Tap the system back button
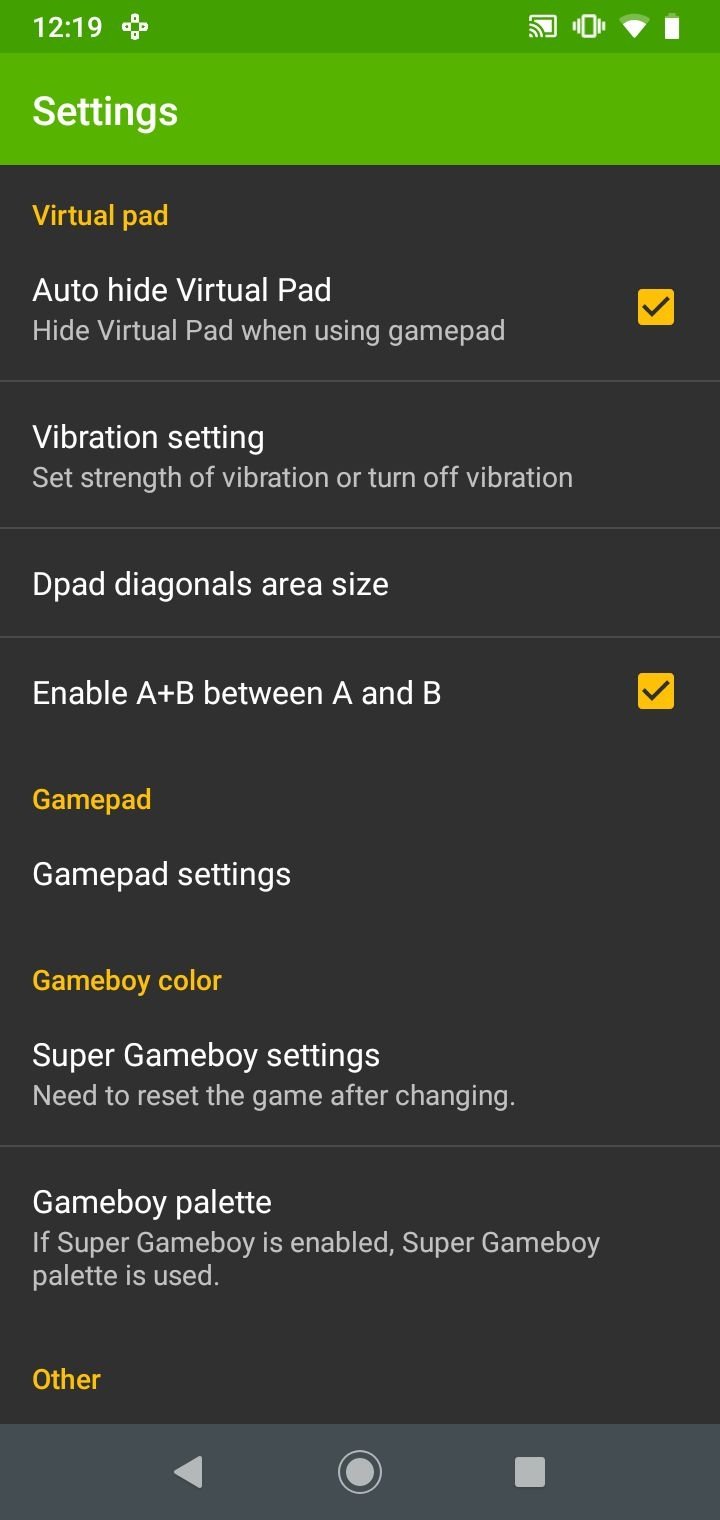720x1520 pixels. (x=188, y=1472)
